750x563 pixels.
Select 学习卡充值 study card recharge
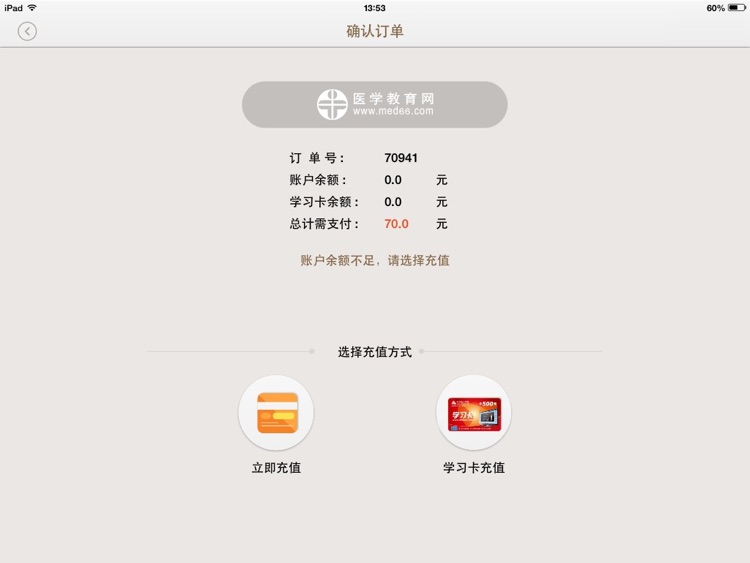point(473,413)
